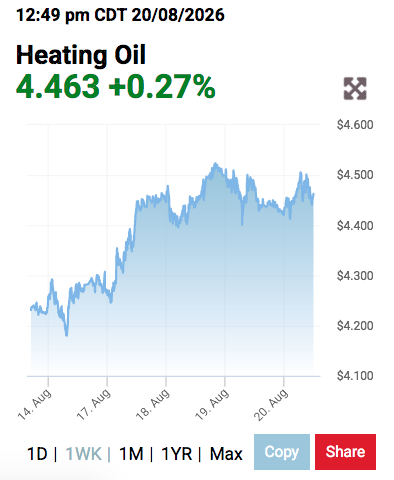Show the 1M price range
Screen dimensions: 394x480
tap(131, 454)
